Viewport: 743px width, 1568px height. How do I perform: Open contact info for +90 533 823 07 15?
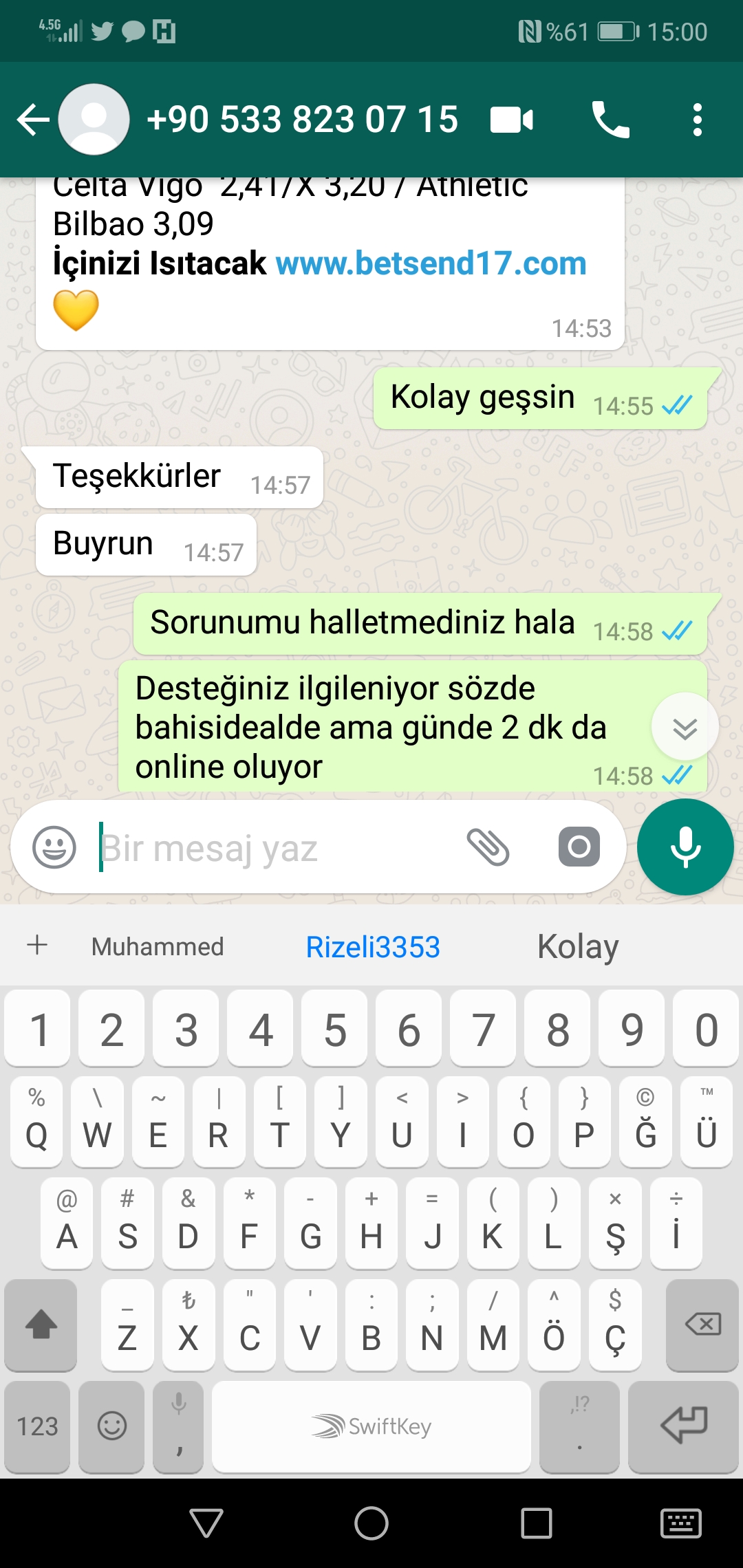click(302, 120)
